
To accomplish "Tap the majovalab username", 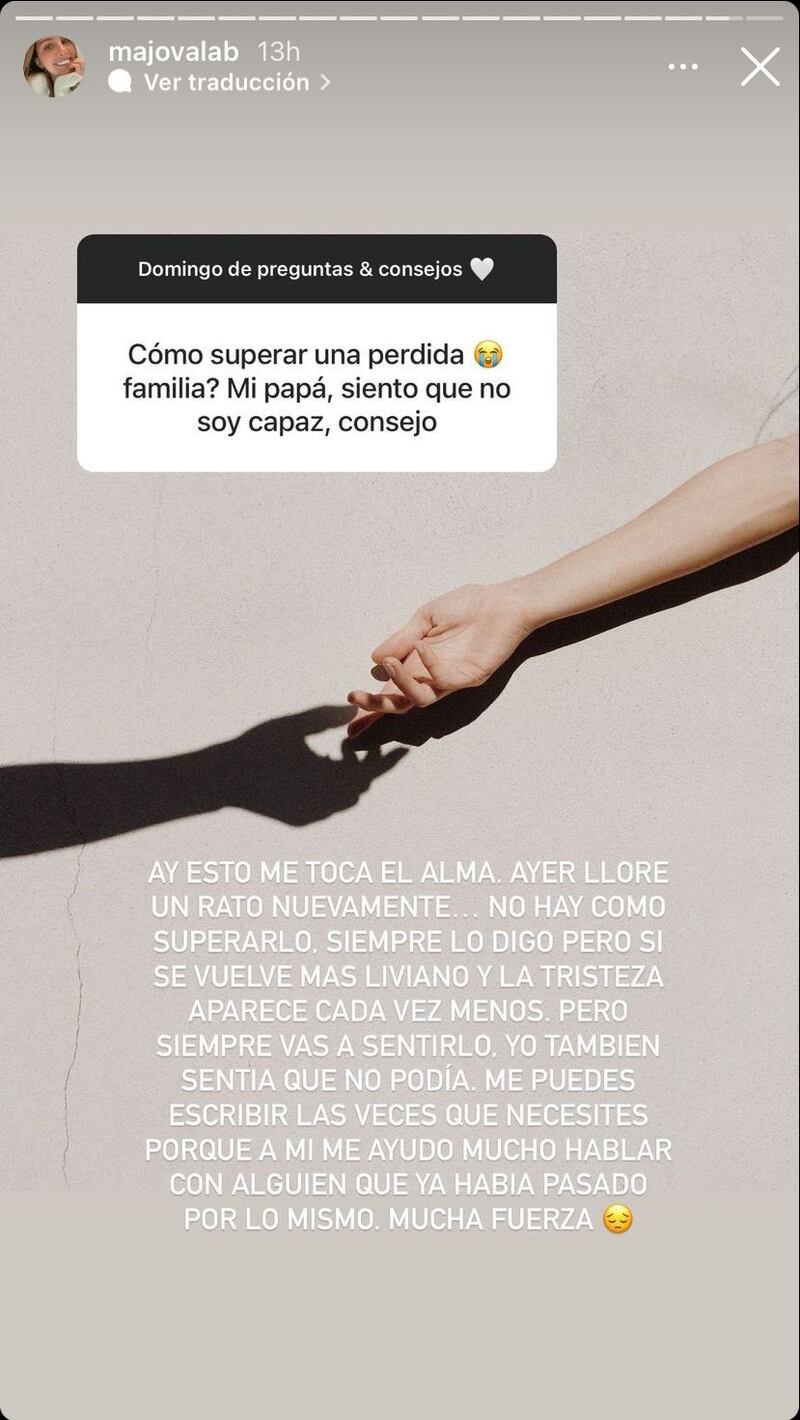I will 173,51.
